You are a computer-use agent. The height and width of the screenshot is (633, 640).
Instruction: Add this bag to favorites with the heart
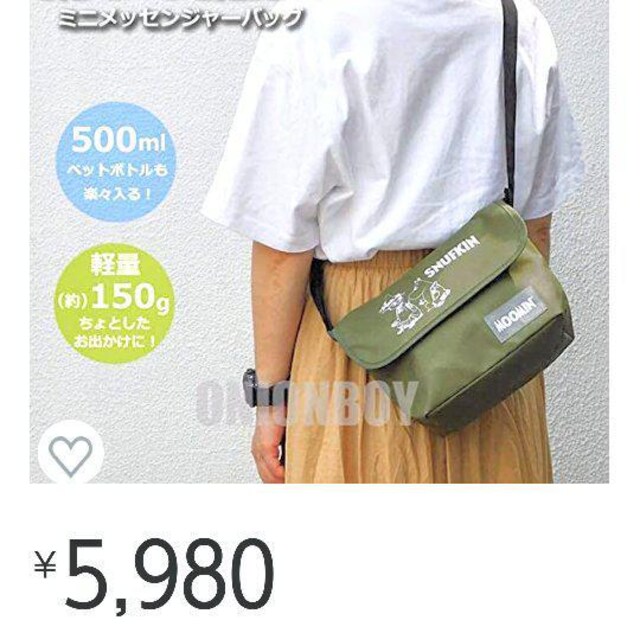(x=71, y=454)
